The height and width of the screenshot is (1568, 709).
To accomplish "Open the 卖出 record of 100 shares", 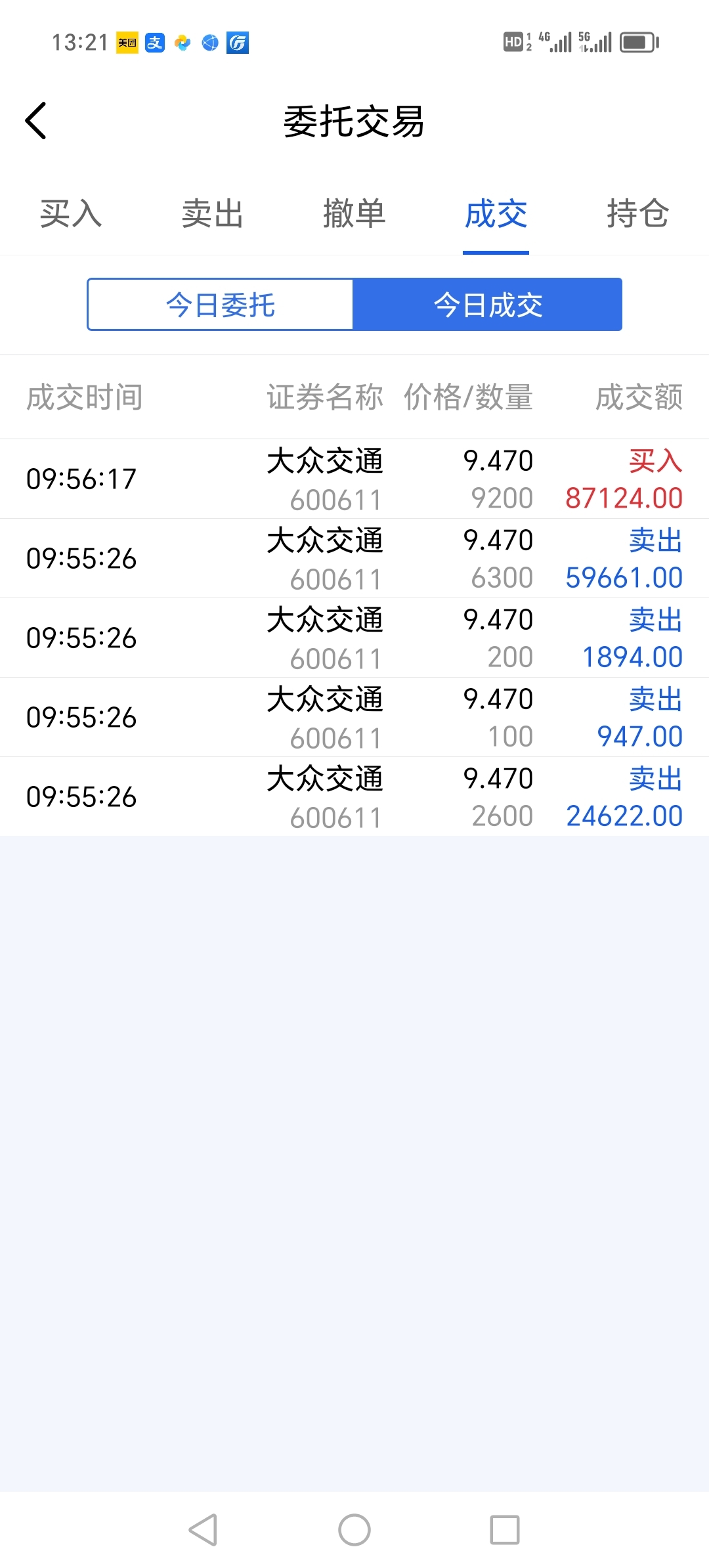I will tap(354, 718).
